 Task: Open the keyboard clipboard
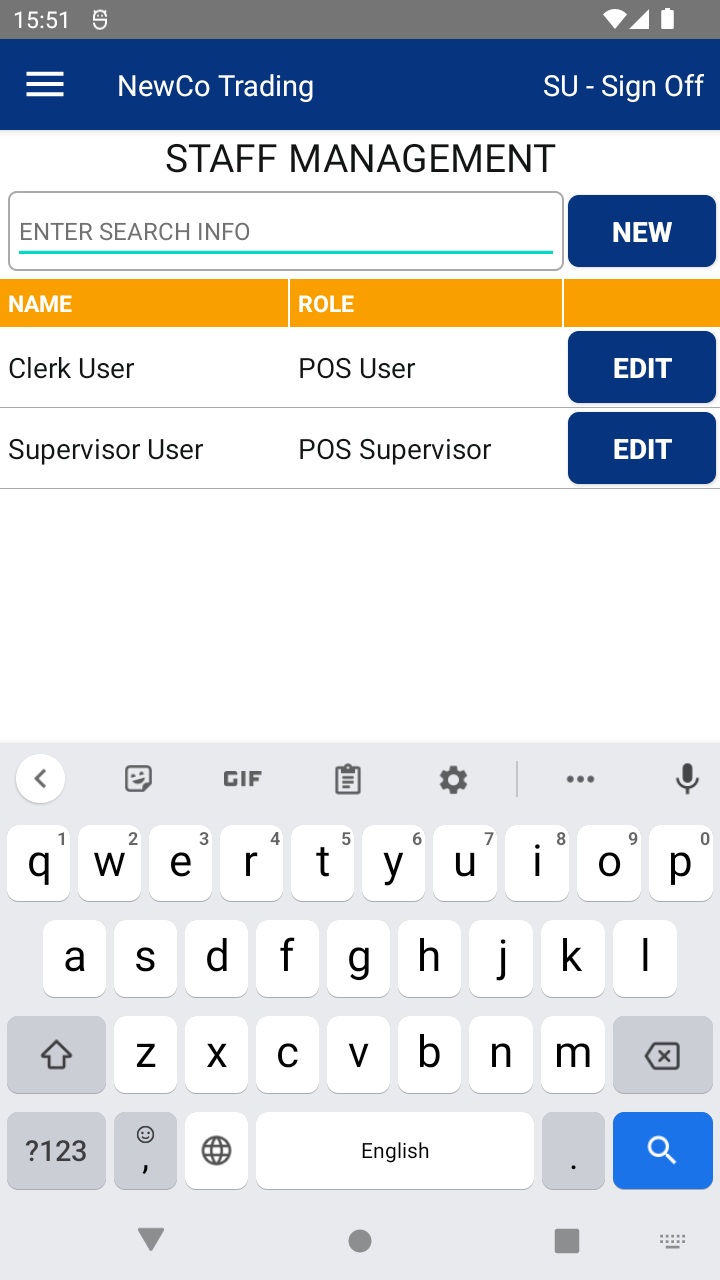348,779
